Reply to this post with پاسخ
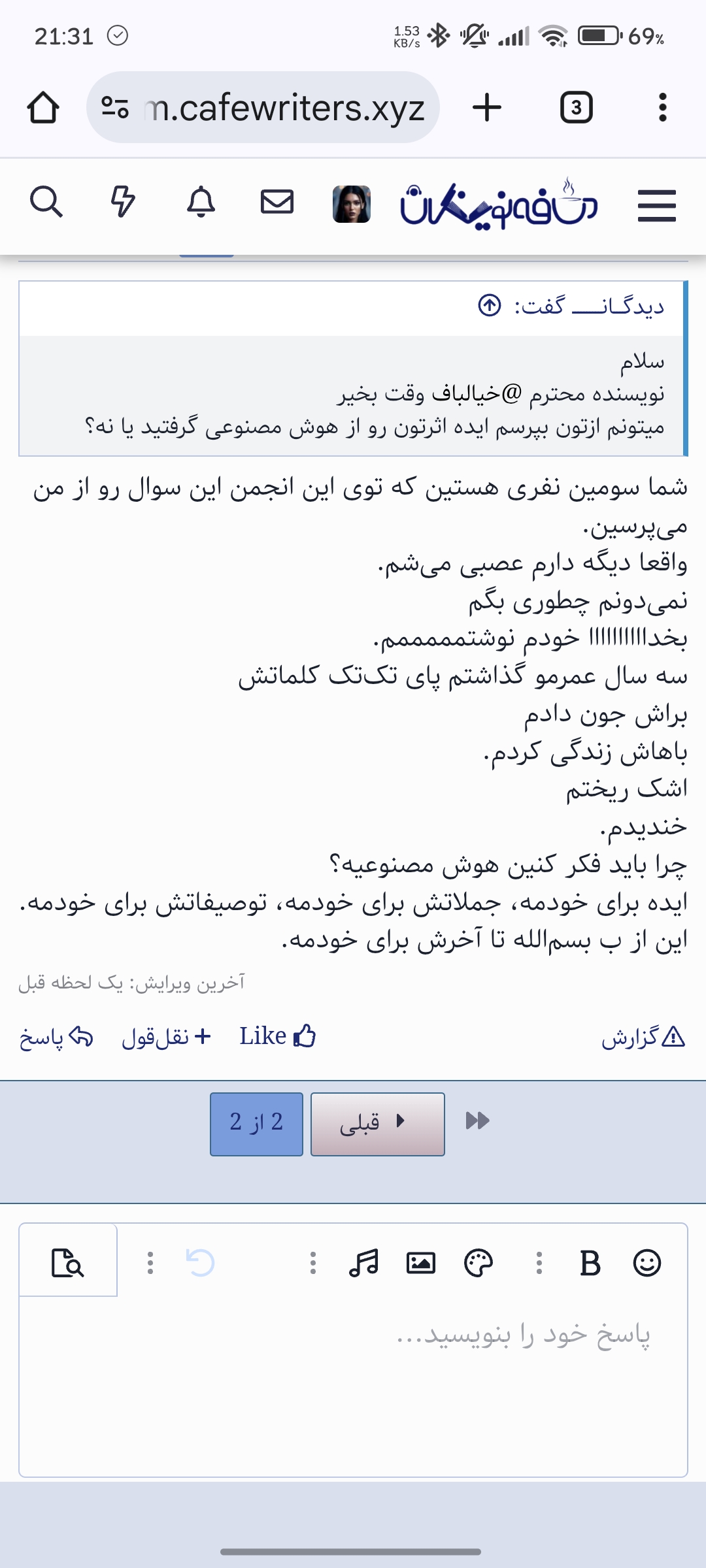The height and width of the screenshot is (1568, 706). coord(56,1037)
